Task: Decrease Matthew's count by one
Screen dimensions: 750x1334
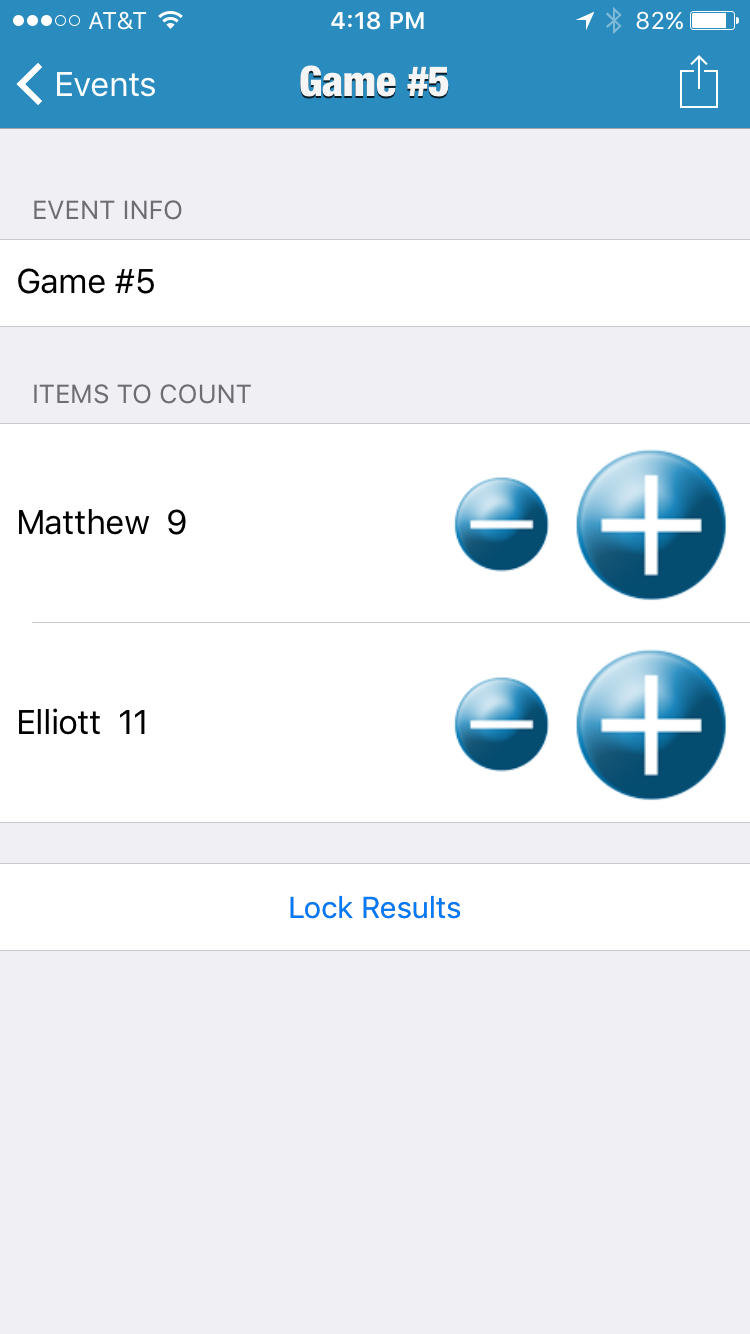Action: point(501,524)
